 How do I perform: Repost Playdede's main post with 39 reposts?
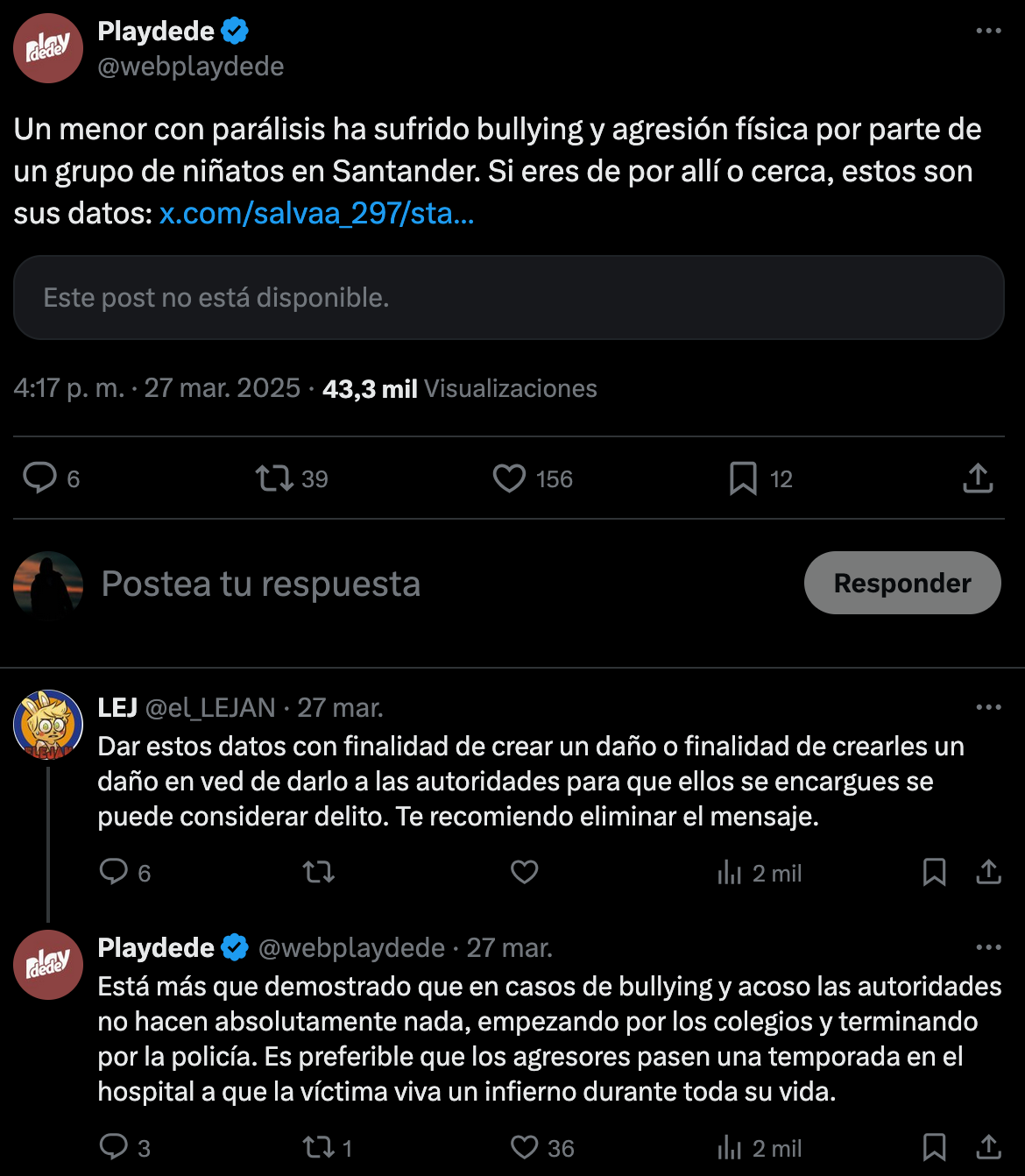[274, 478]
